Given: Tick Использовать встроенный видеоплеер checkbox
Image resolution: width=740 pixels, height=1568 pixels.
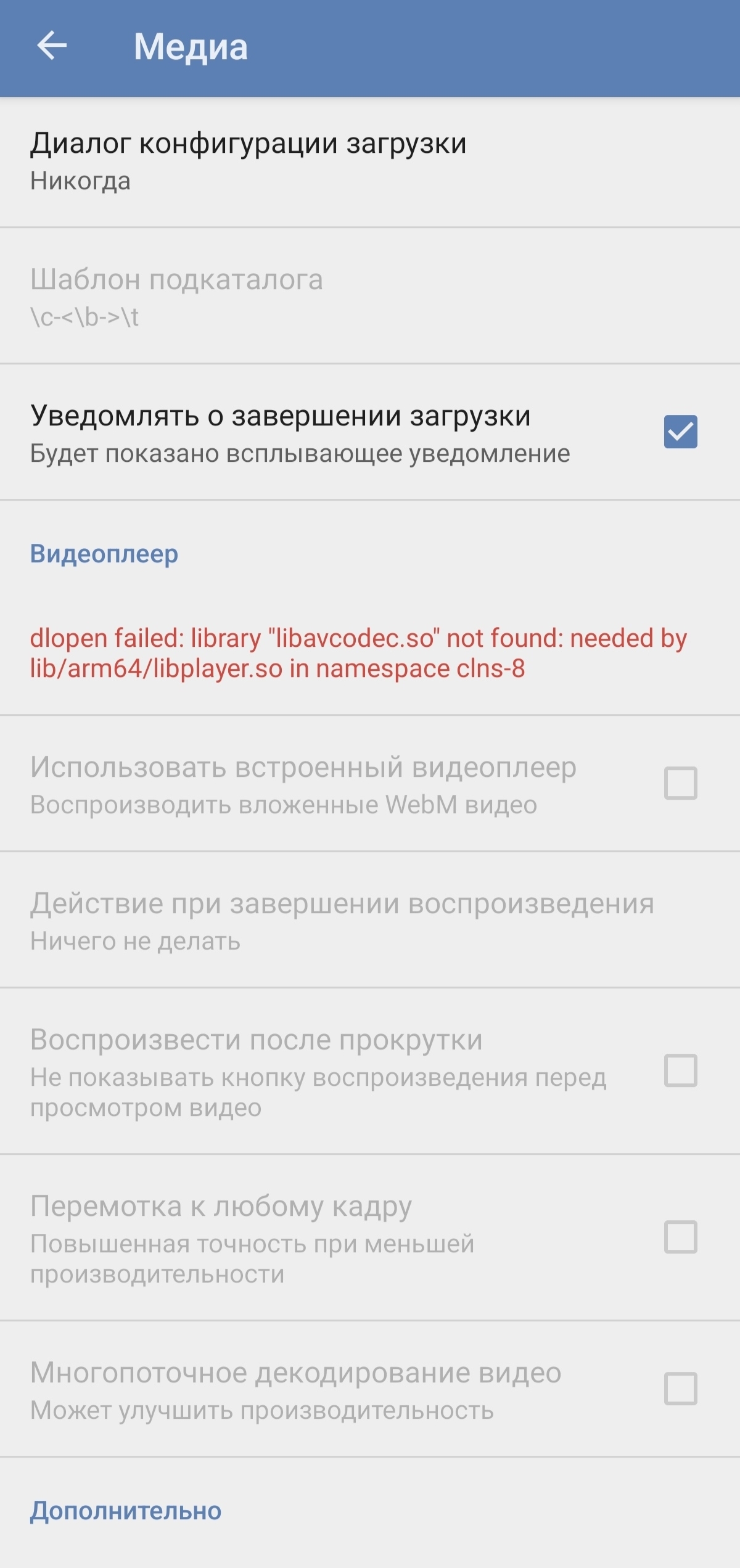Looking at the screenshot, I should pos(680,783).
